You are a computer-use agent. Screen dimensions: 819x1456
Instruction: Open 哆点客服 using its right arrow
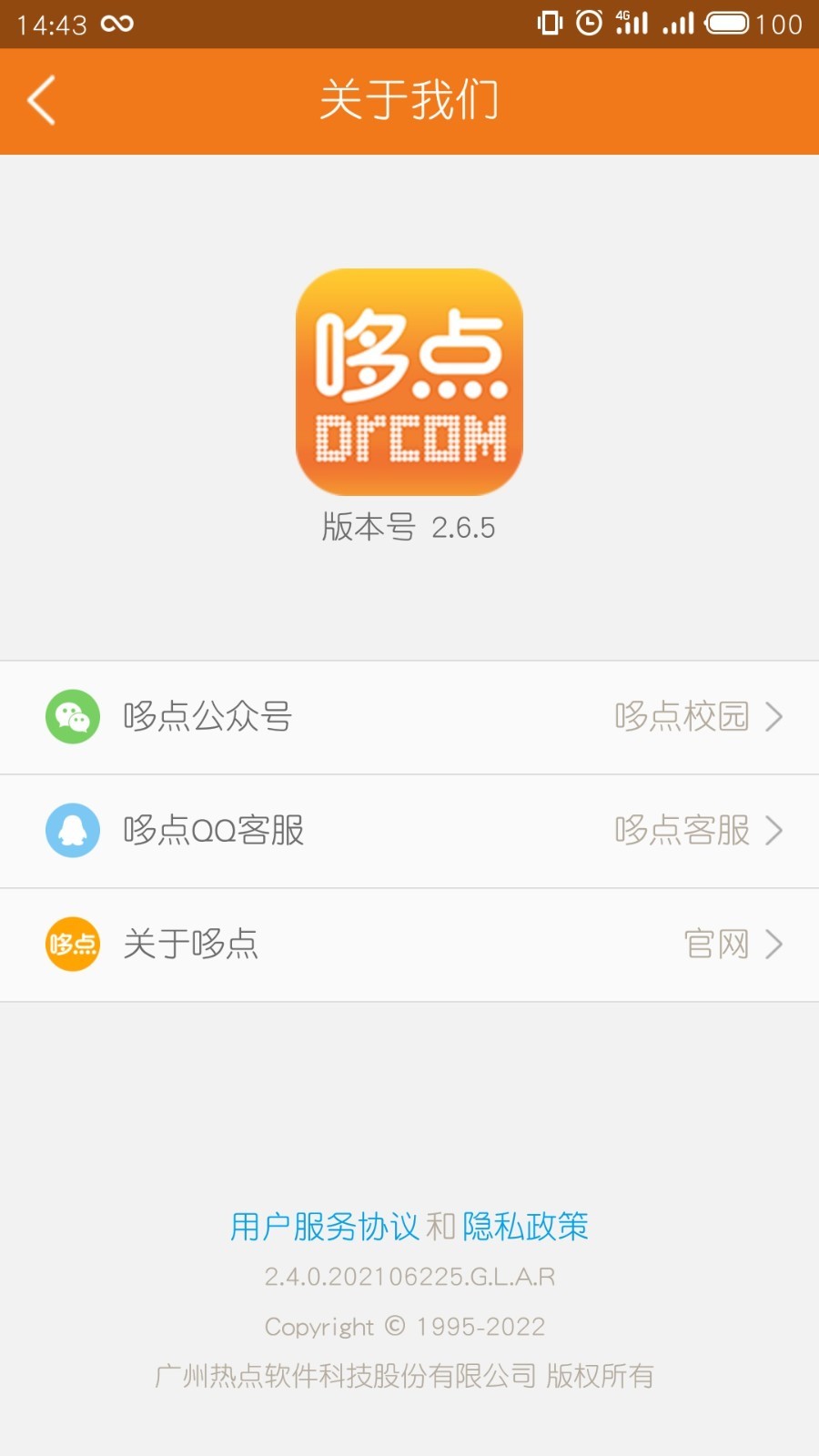pyautogui.click(x=774, y=831)
